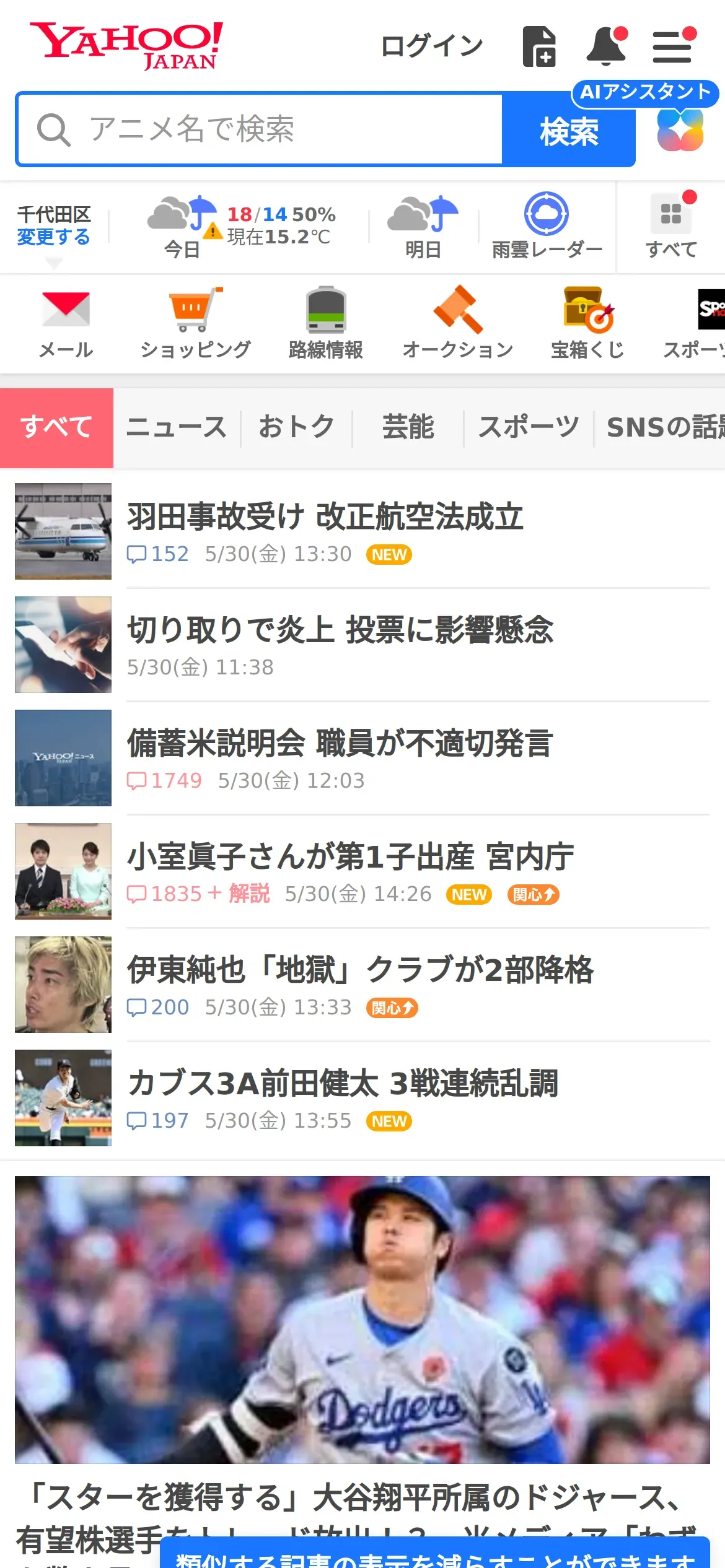Open オークション
The height and width of the screenshot is (1568, 725).
[x=457, y=323]
